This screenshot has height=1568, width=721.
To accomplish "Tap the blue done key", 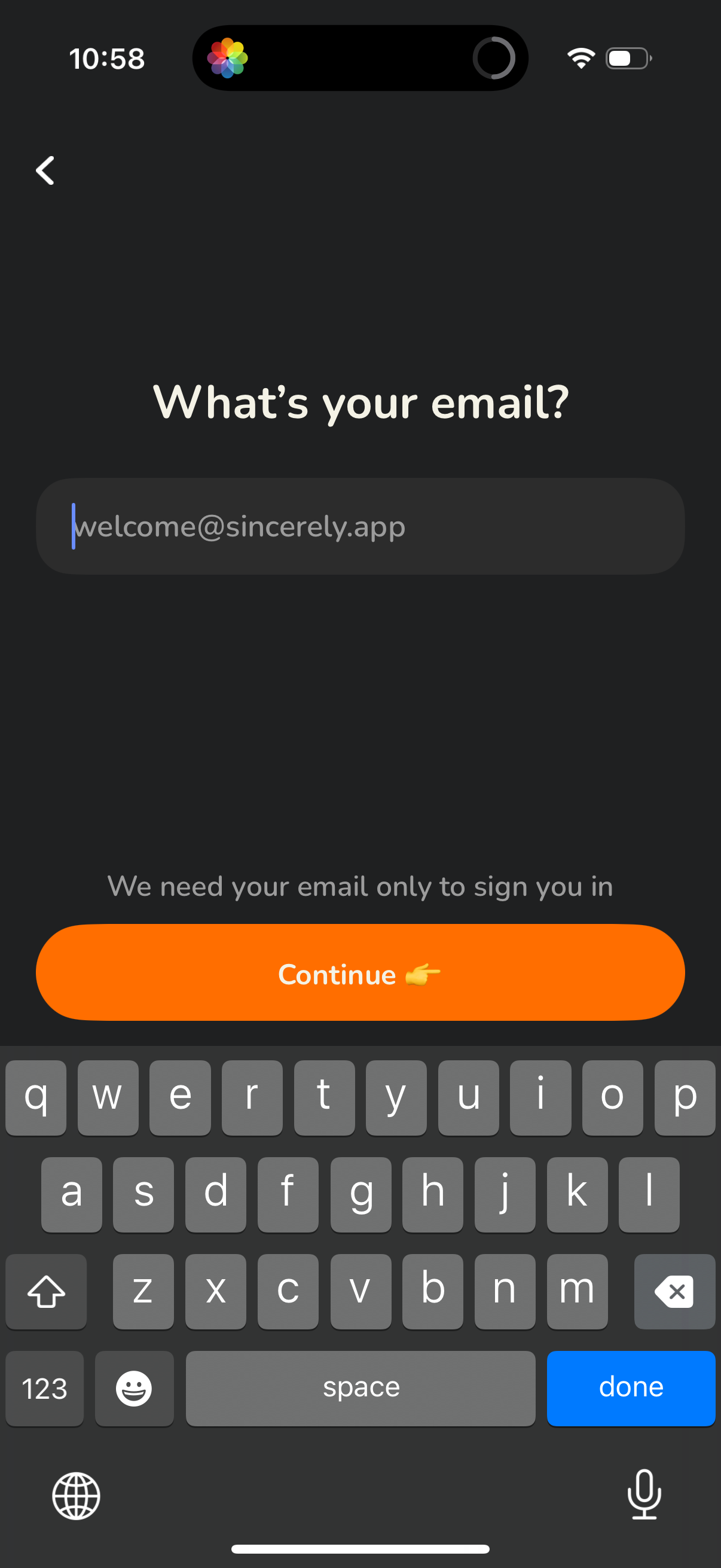I will pyautogui.click(x=631, y=1388).
